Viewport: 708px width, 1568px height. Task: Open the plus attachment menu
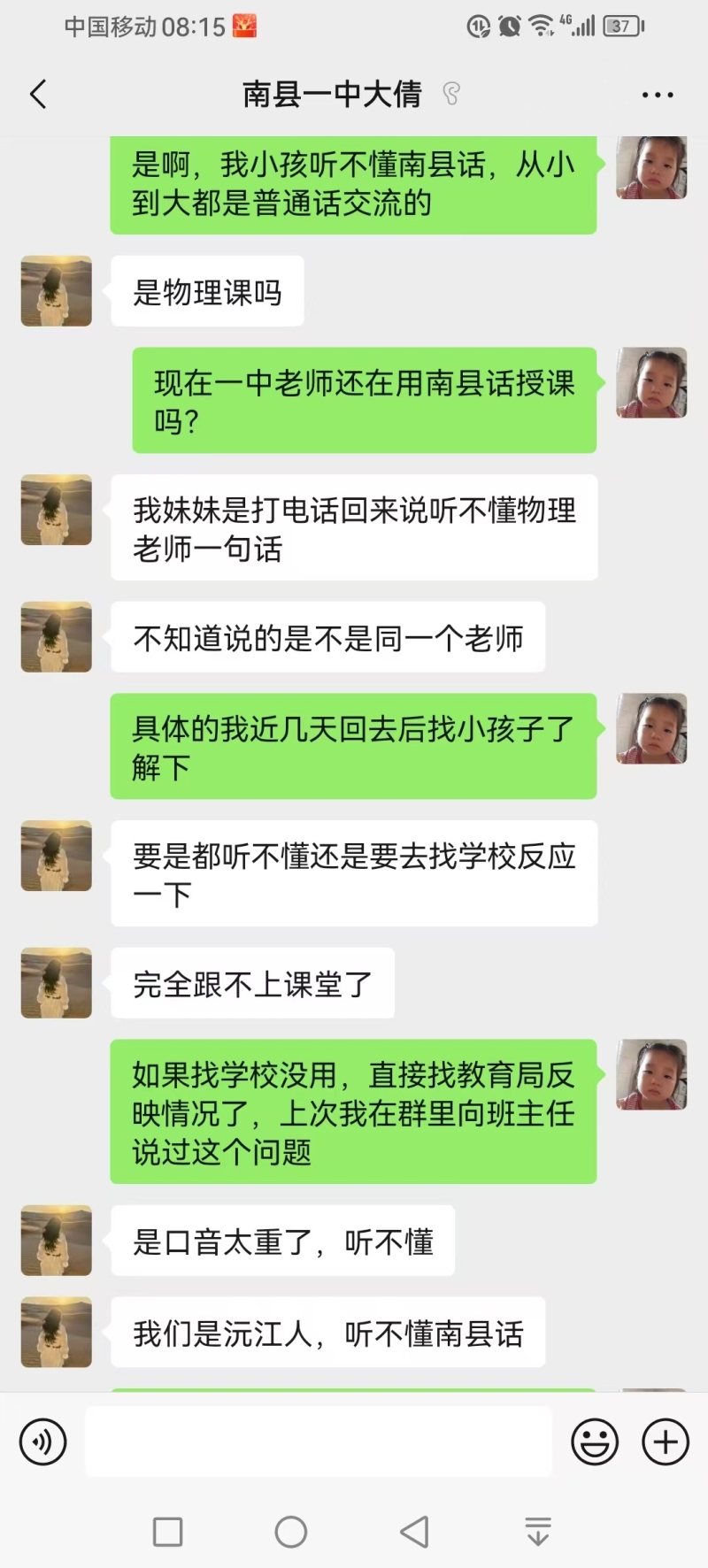665,1441
